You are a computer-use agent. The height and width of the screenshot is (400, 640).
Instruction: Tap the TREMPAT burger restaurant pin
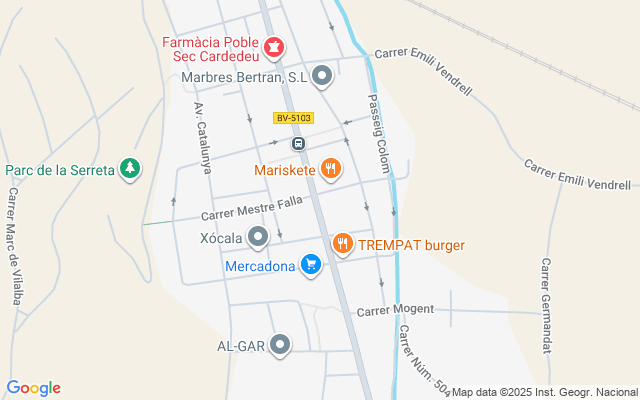(x=343, y=243)
